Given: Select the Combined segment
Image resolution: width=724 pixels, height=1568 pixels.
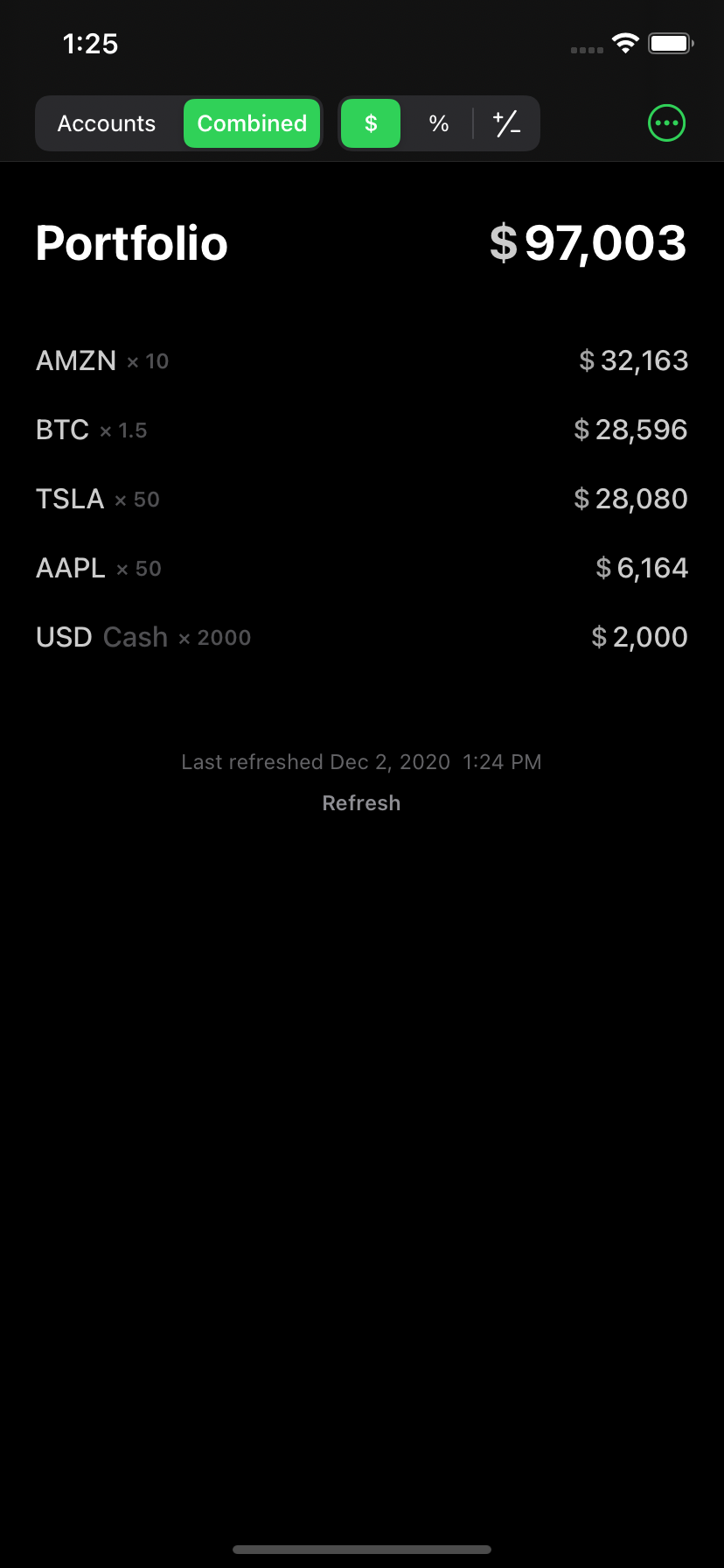Looking at the screenshot, I should click(x=252, y=123).
